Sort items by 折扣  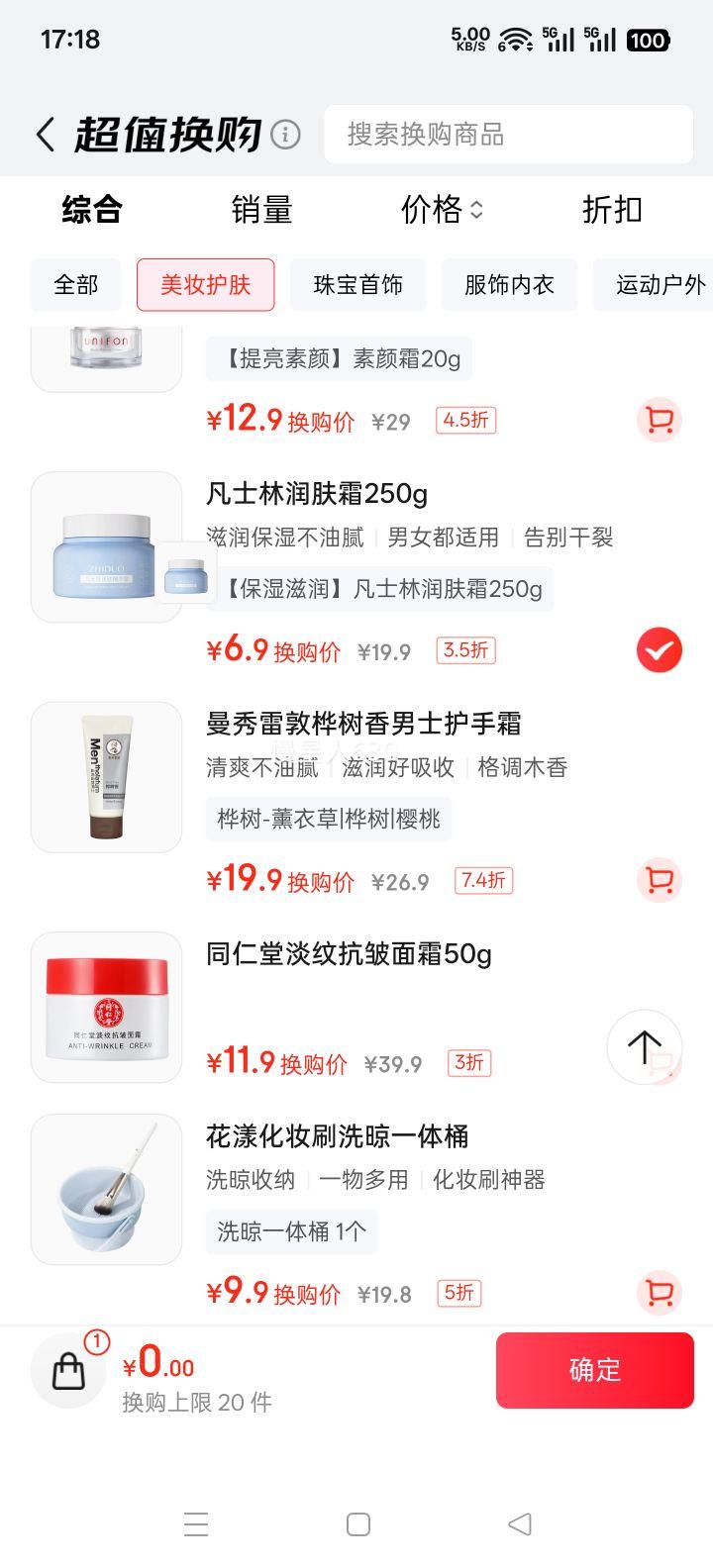pyautogui.click(x=612, y=210)
